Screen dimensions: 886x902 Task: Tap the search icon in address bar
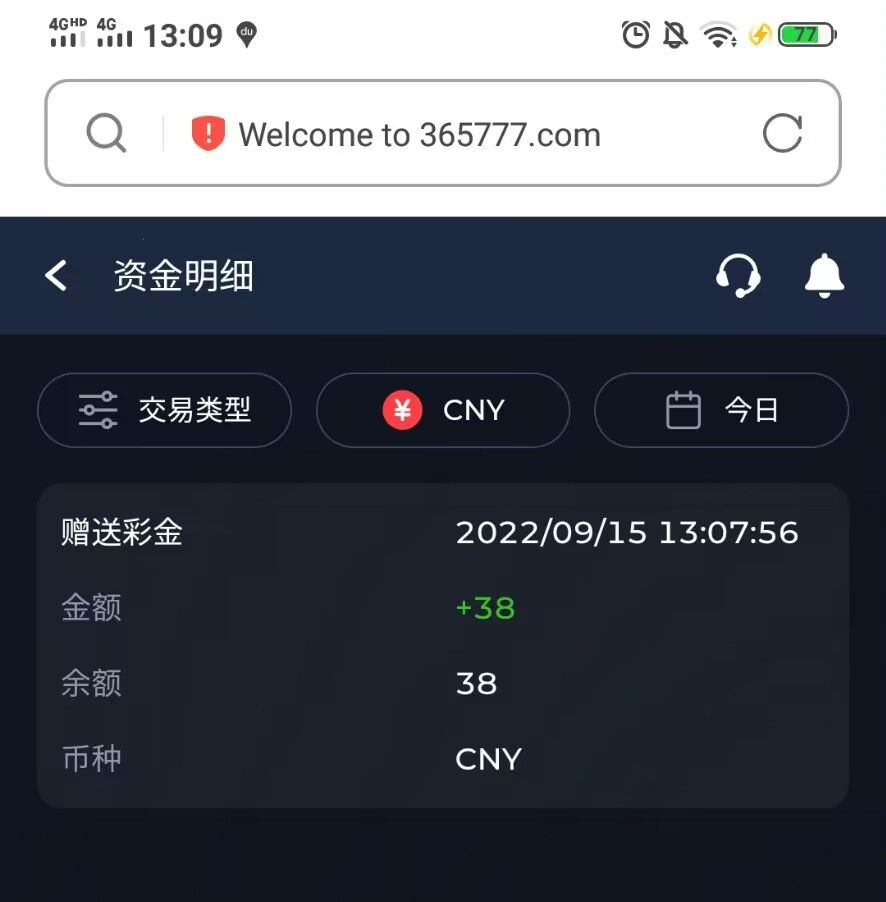(106, 133)
